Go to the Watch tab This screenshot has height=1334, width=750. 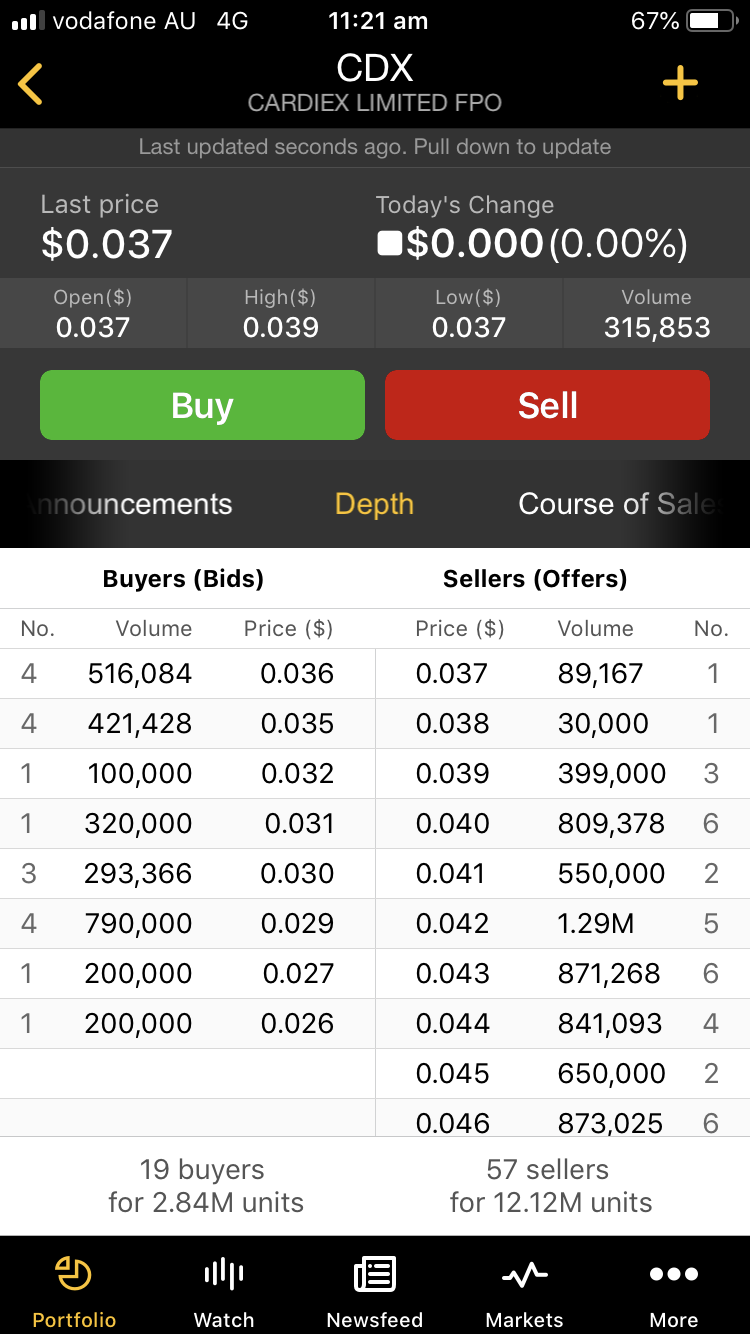[224, 1292]
